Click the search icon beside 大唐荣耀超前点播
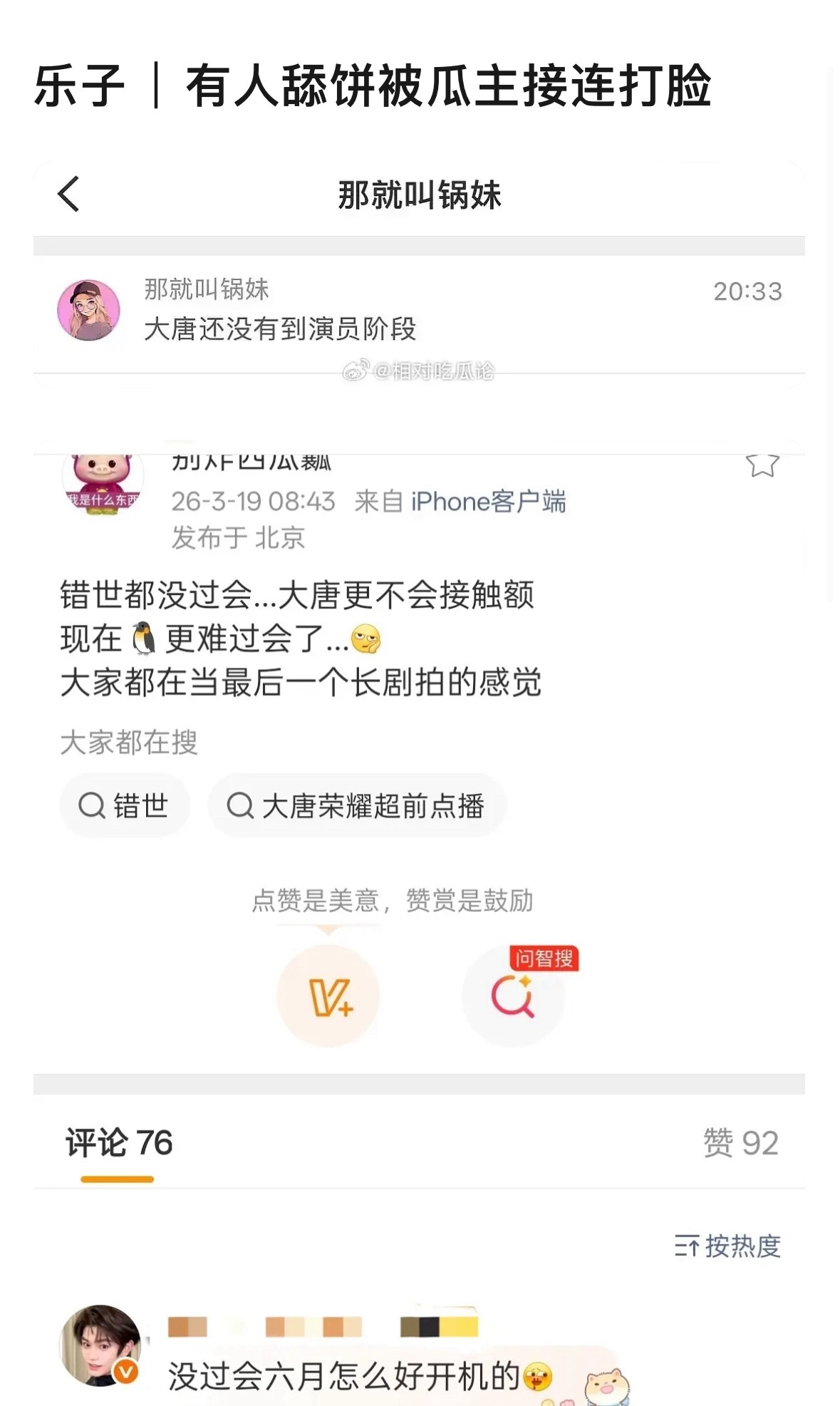Image resolution: width=840 pixels, height=1406 pixels. click(x=242, y=804)
